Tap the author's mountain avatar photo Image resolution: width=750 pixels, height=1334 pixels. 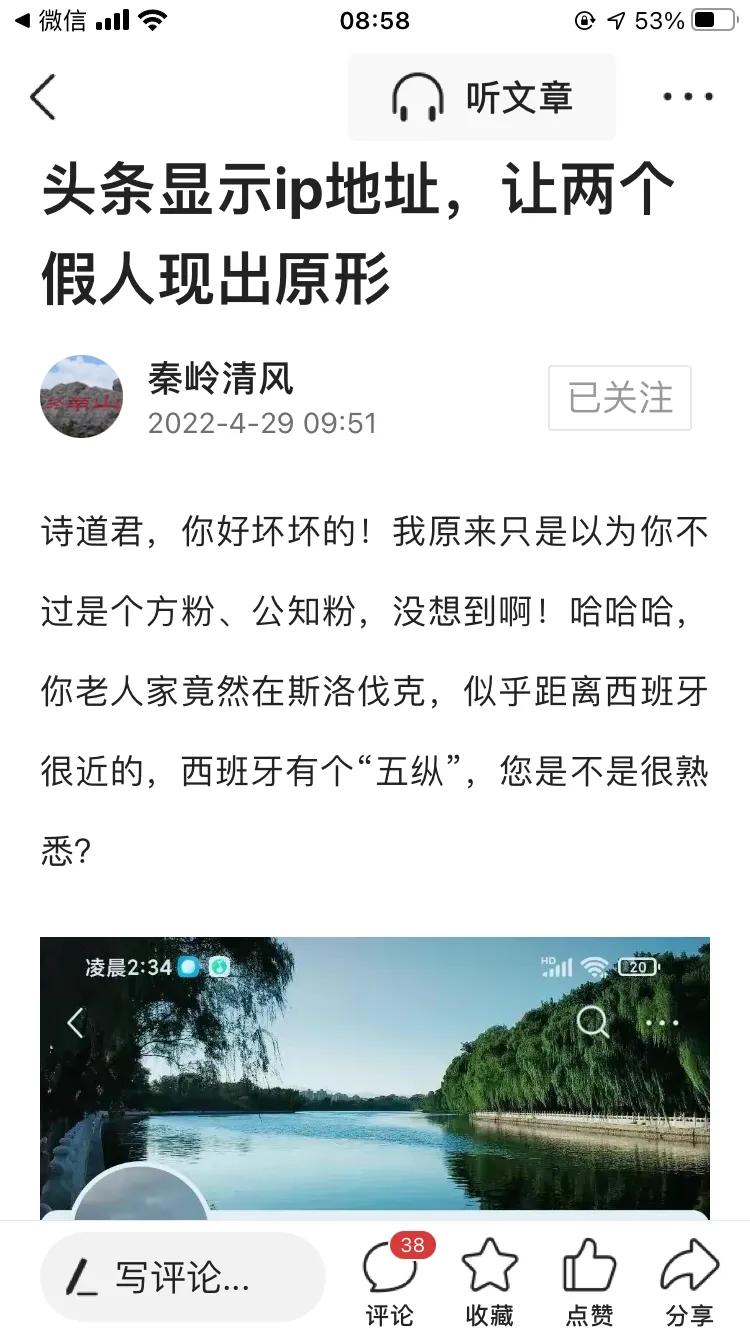point(81,396)
